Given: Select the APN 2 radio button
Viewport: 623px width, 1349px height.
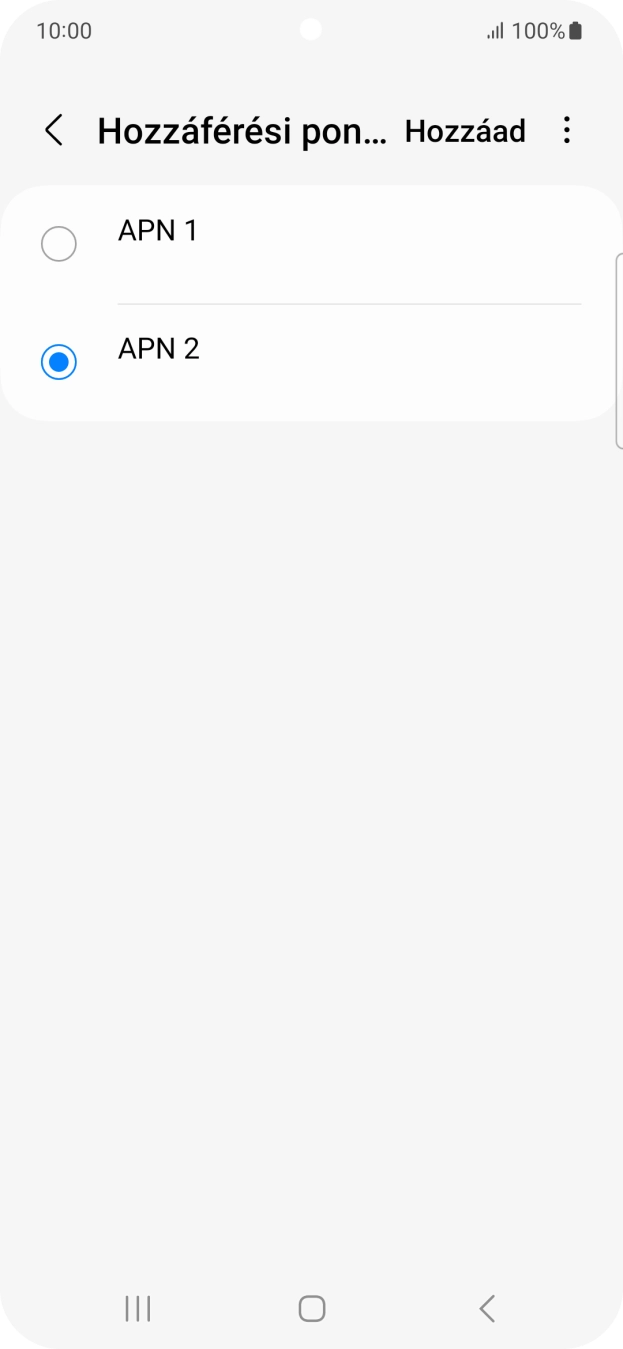Looking at the screenshot, I should pos(59,362).
